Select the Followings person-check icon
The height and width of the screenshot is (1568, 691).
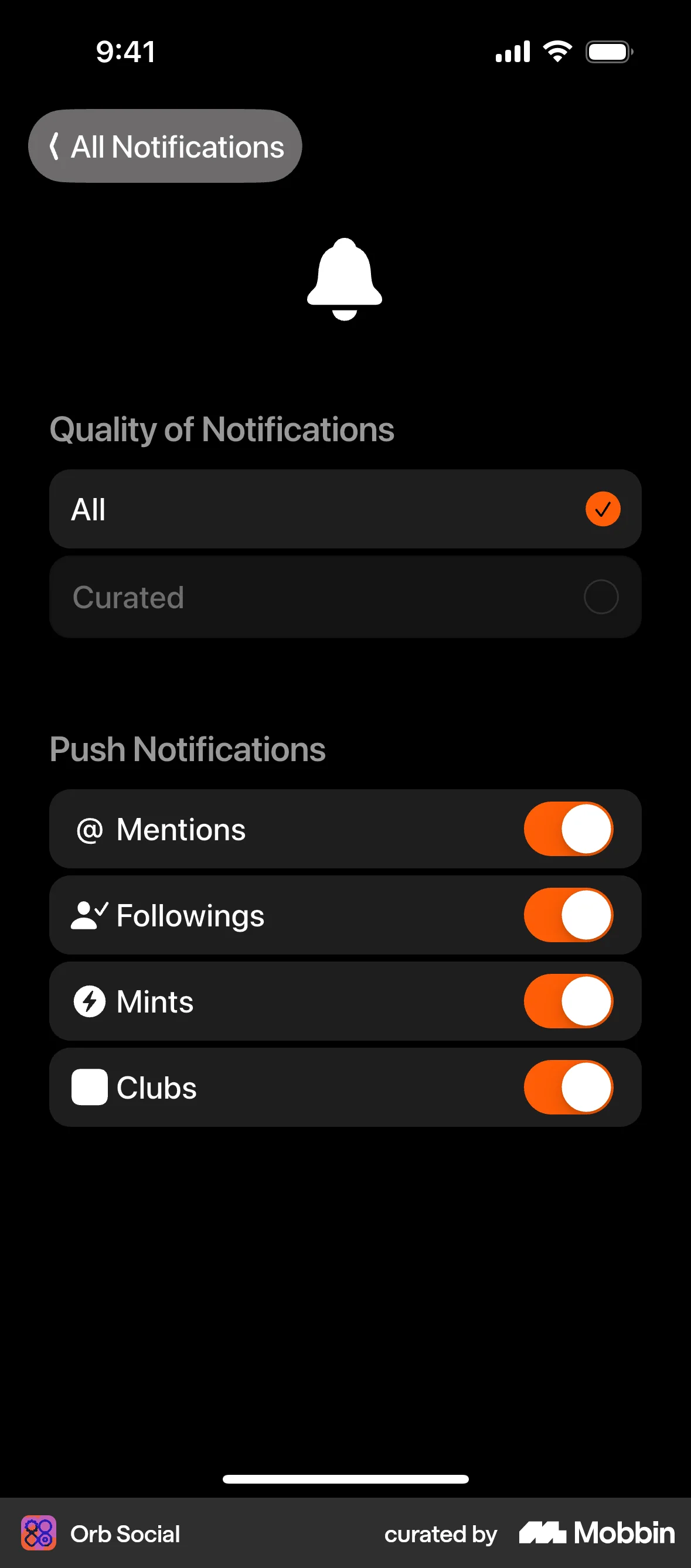90,915
